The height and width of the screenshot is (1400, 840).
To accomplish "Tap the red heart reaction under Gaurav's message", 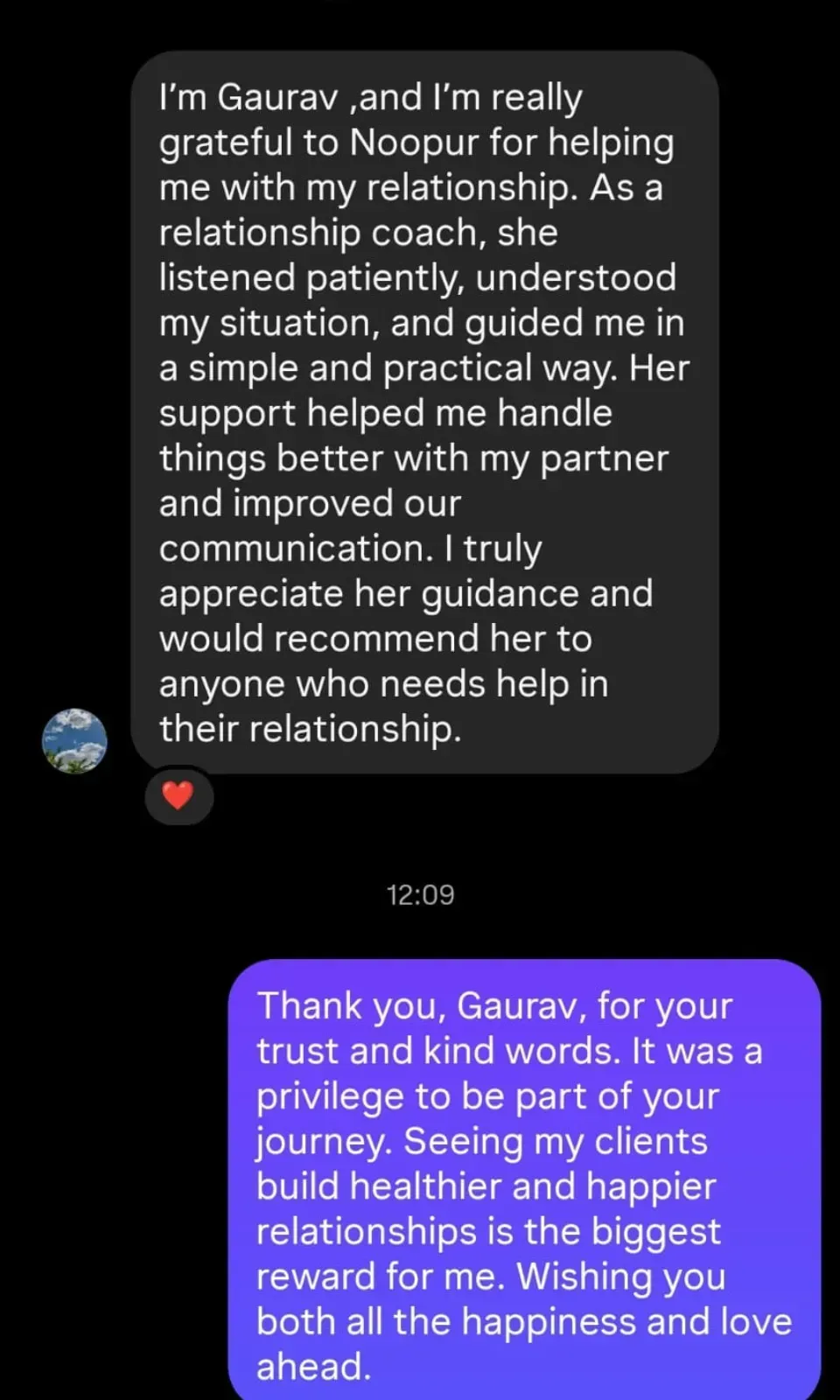I will [178, 795].
